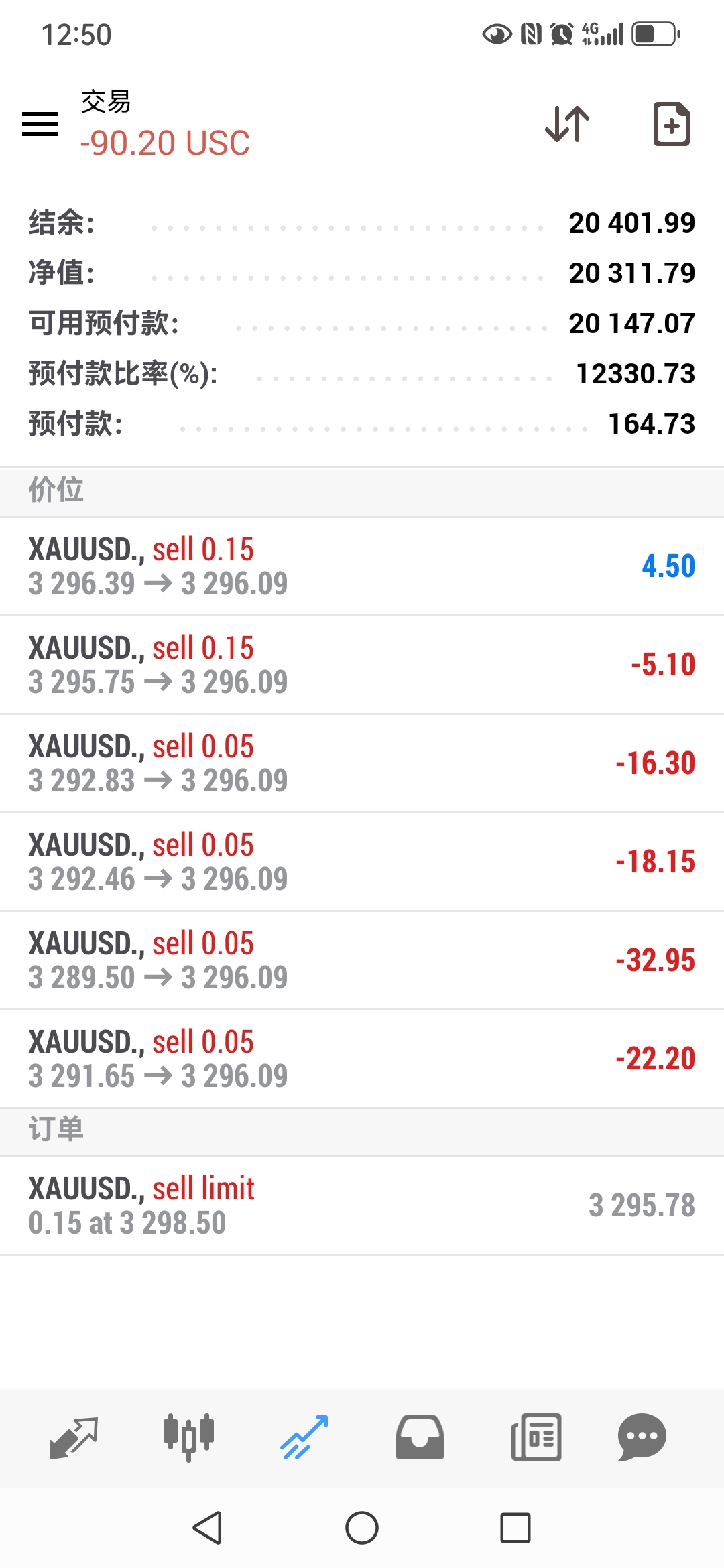Tap the sort arrows icon
This screenshot has height=1568, width=724.
tap(567, 124)
